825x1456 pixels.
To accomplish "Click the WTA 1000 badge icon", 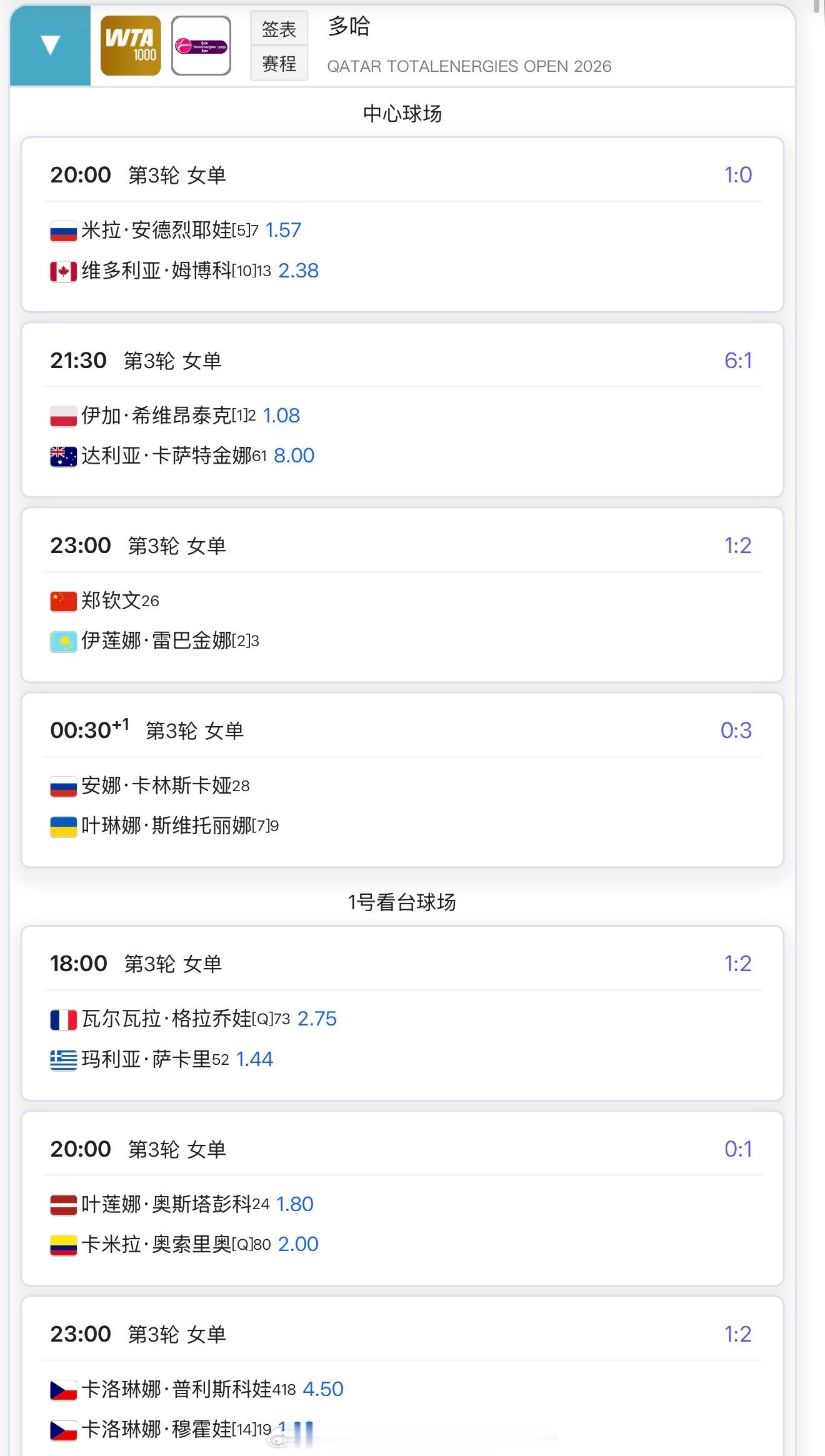I will (131, 45).
